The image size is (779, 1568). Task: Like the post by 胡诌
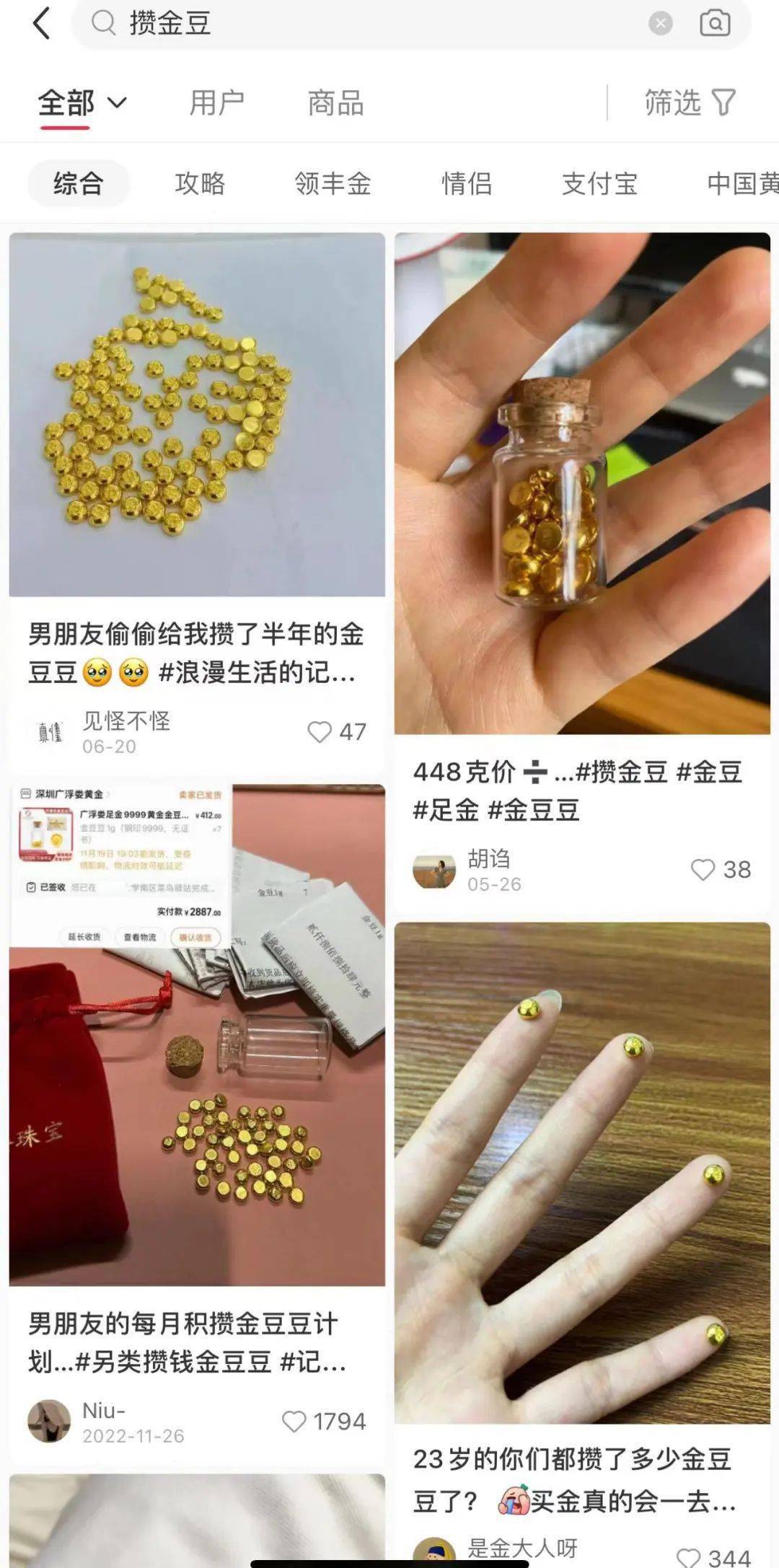(703, 870)
